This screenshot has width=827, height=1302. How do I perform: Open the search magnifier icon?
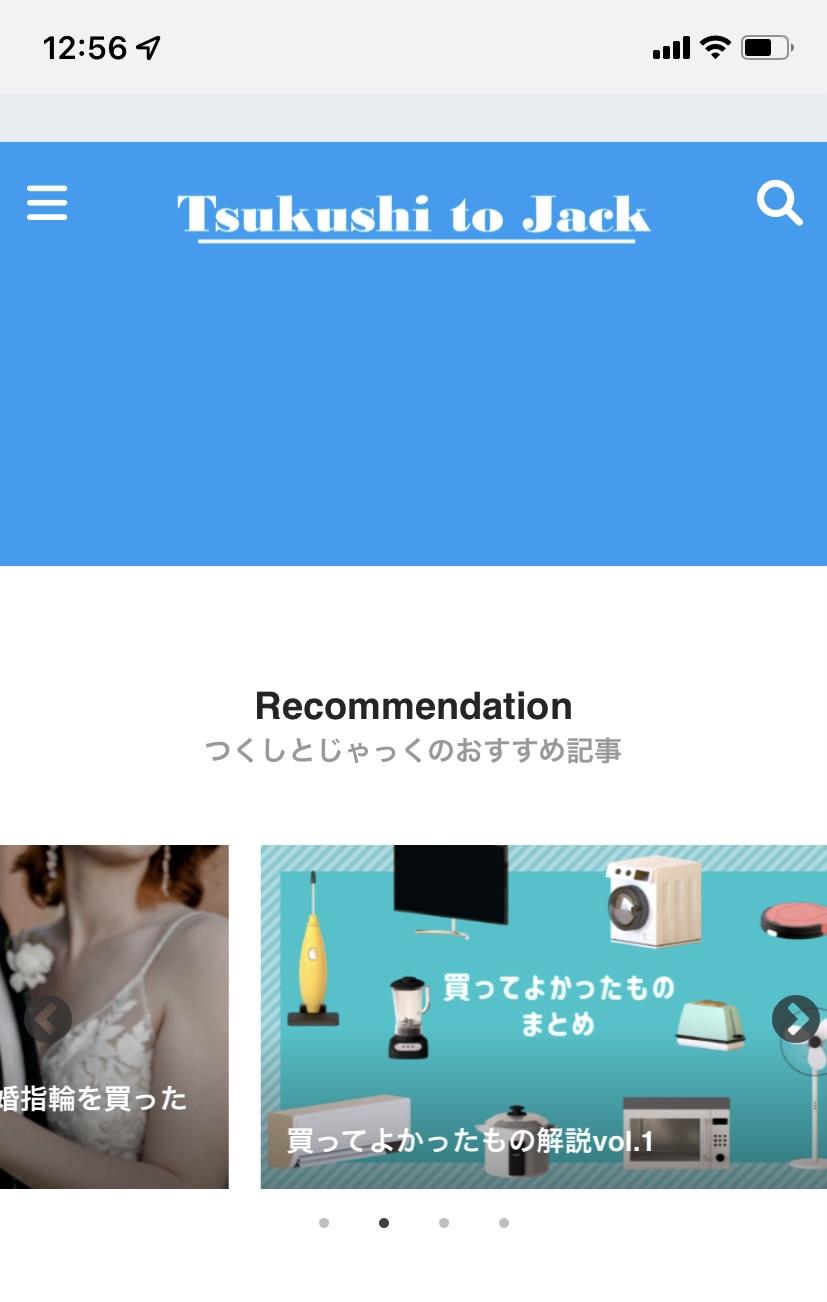click(x=779, y=203)
